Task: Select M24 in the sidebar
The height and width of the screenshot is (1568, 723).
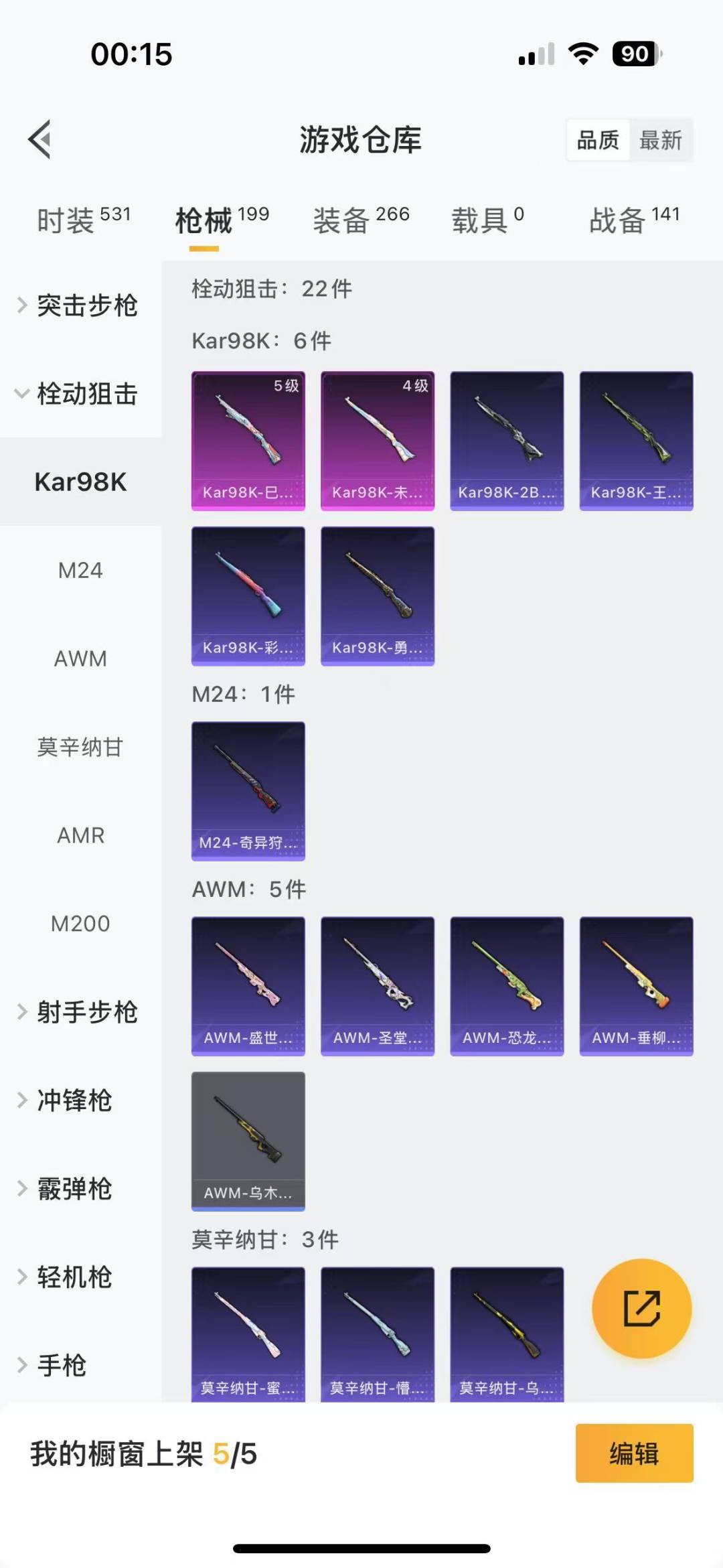Action: pos(80,570)
